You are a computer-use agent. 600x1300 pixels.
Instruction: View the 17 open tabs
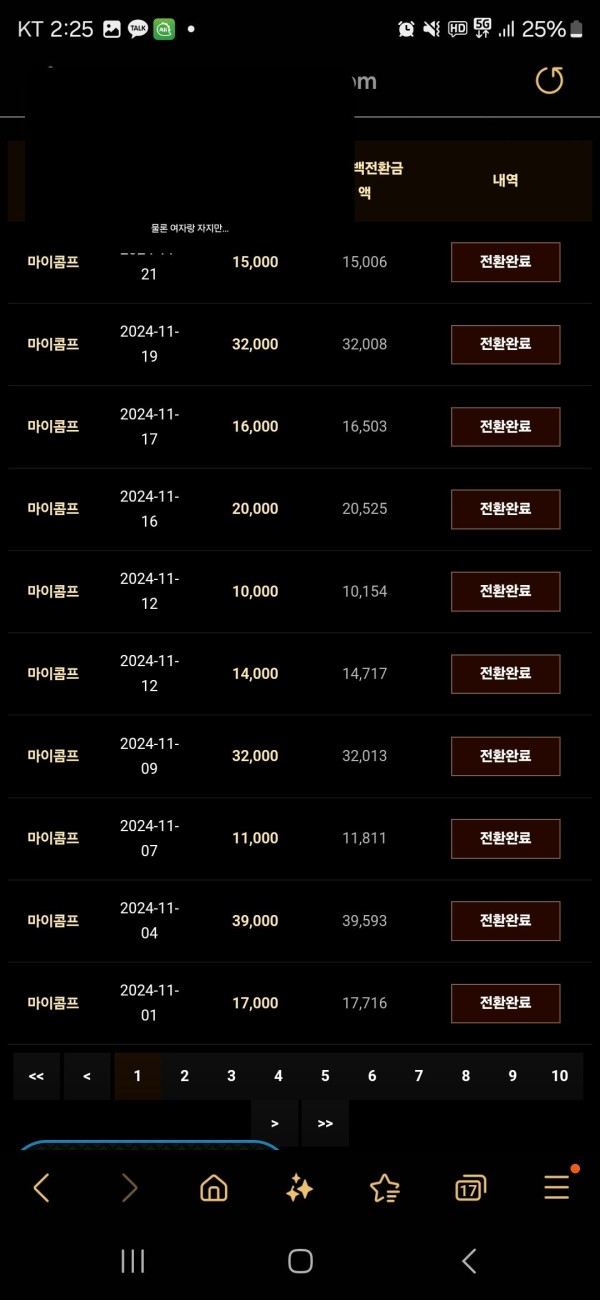pos(470,1187)
